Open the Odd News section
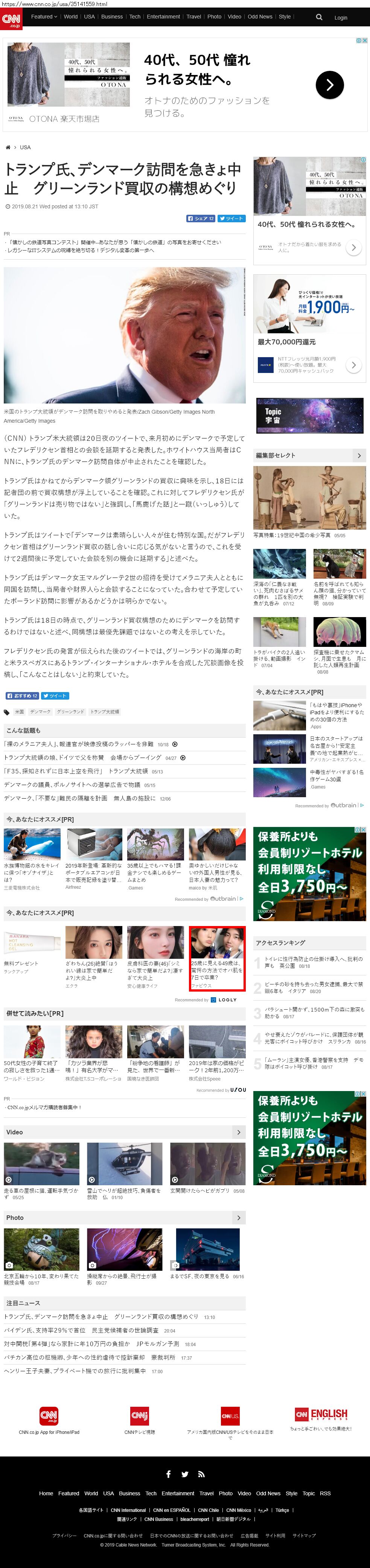370x1568 pixels. point(260,17)
